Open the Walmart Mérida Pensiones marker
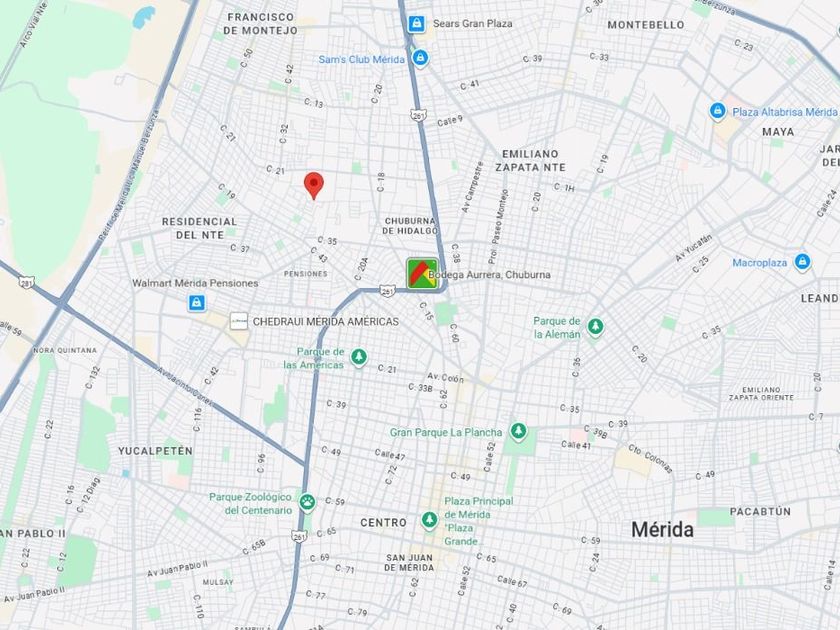This screenshot has width=840, height=630. click(197, 303)
